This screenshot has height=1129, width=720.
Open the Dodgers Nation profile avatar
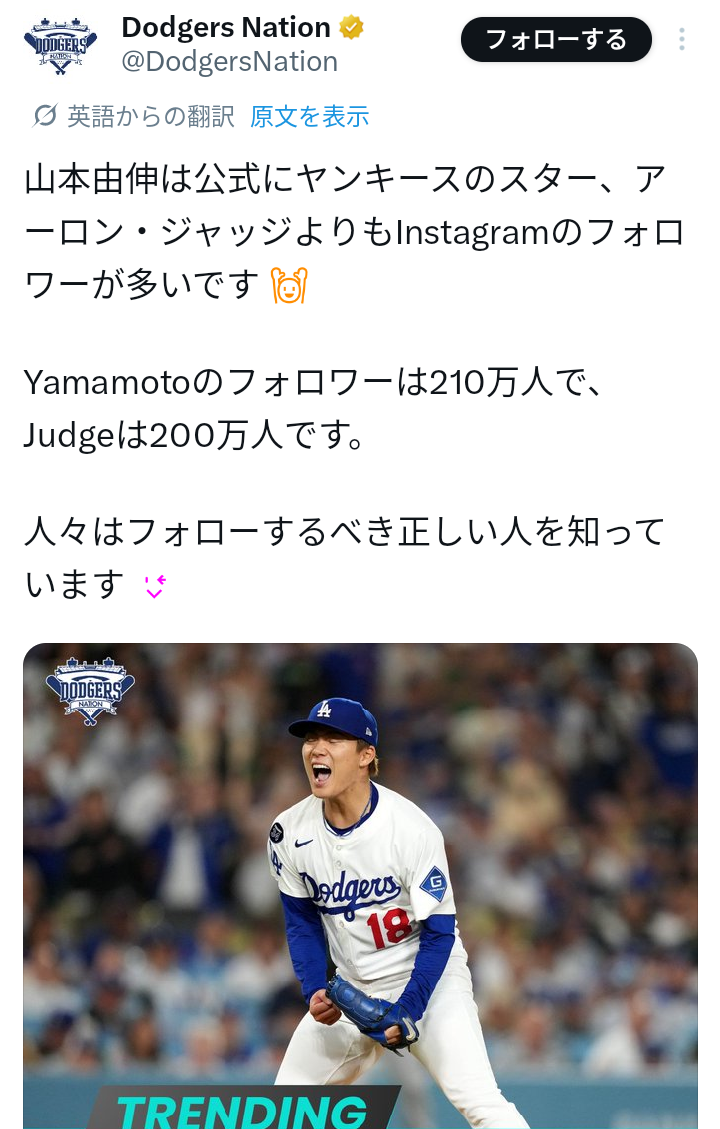pos(60,45)
